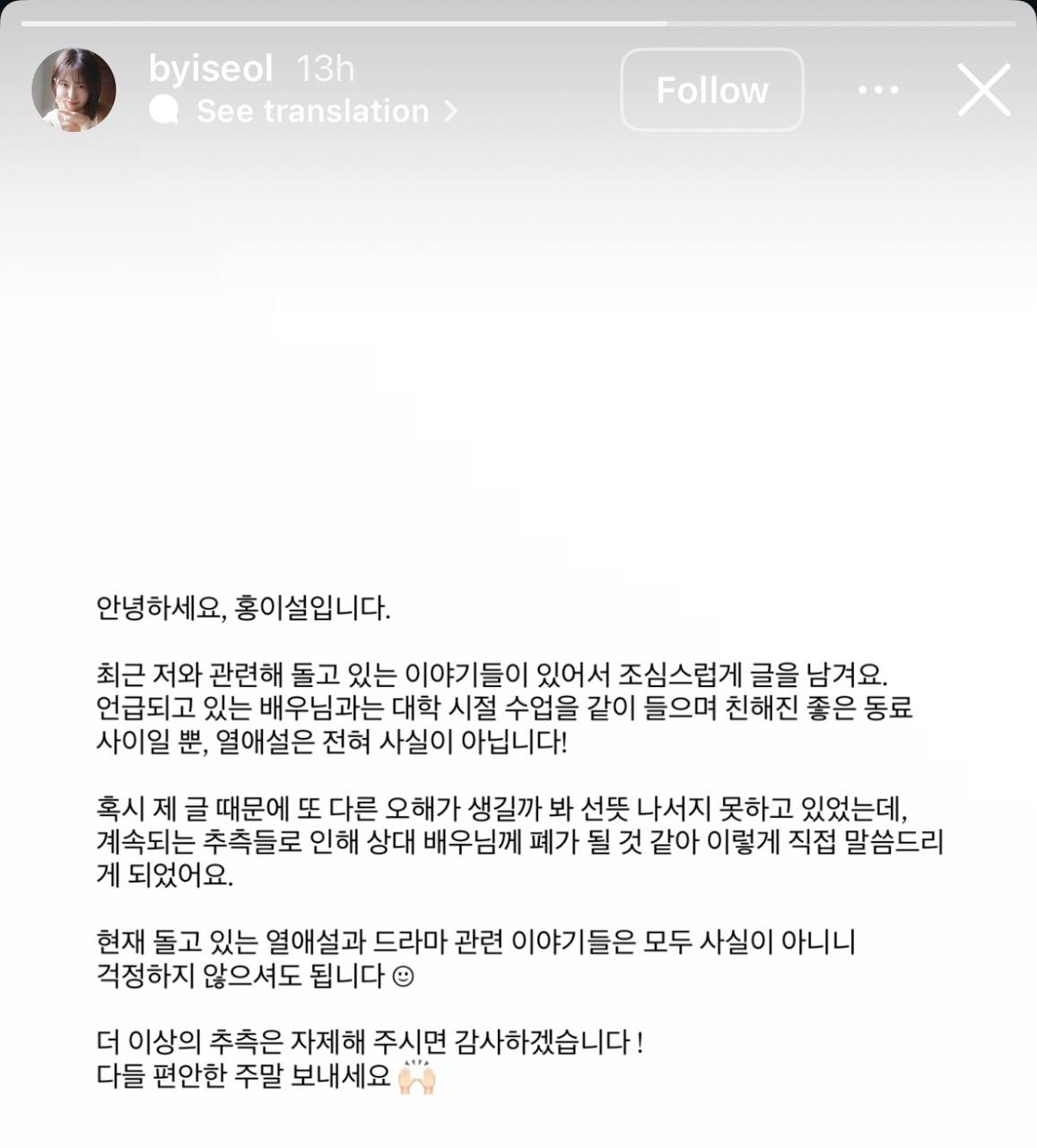Image resolution: width=1037 pixels, height=1148 pixels.
Task: Open byiseol's profile picture
Action: pos(74,90)
